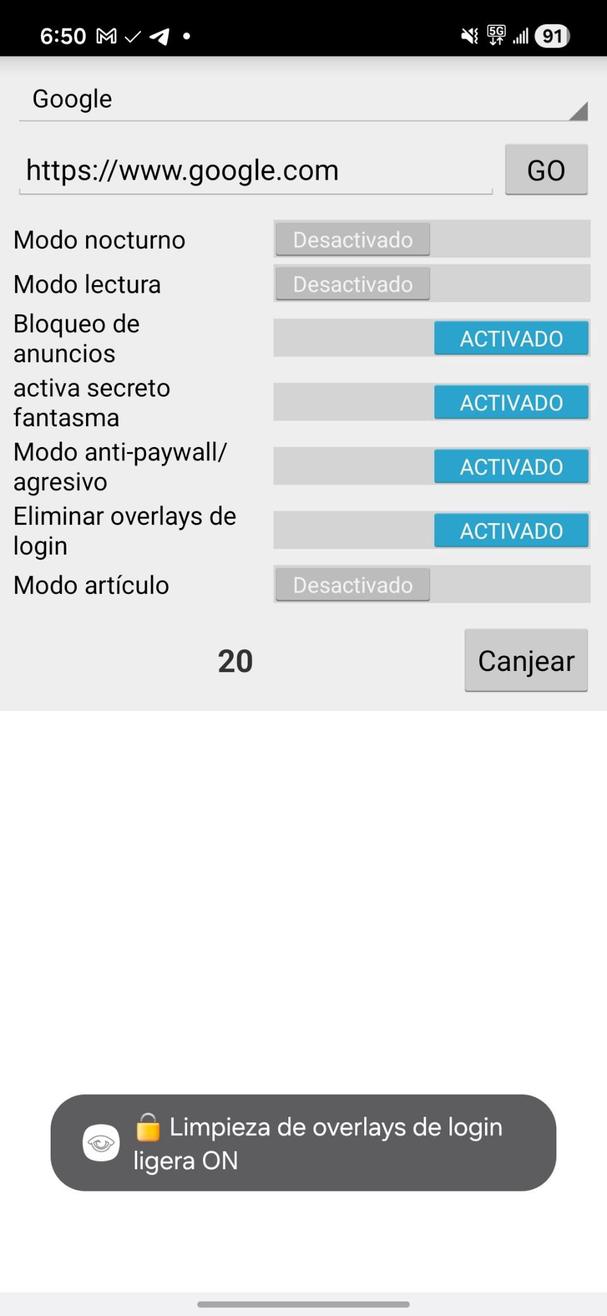This screenshot has height=1316, width=607.
Task: Tap the Canjear button
Action: pos(526,661)
